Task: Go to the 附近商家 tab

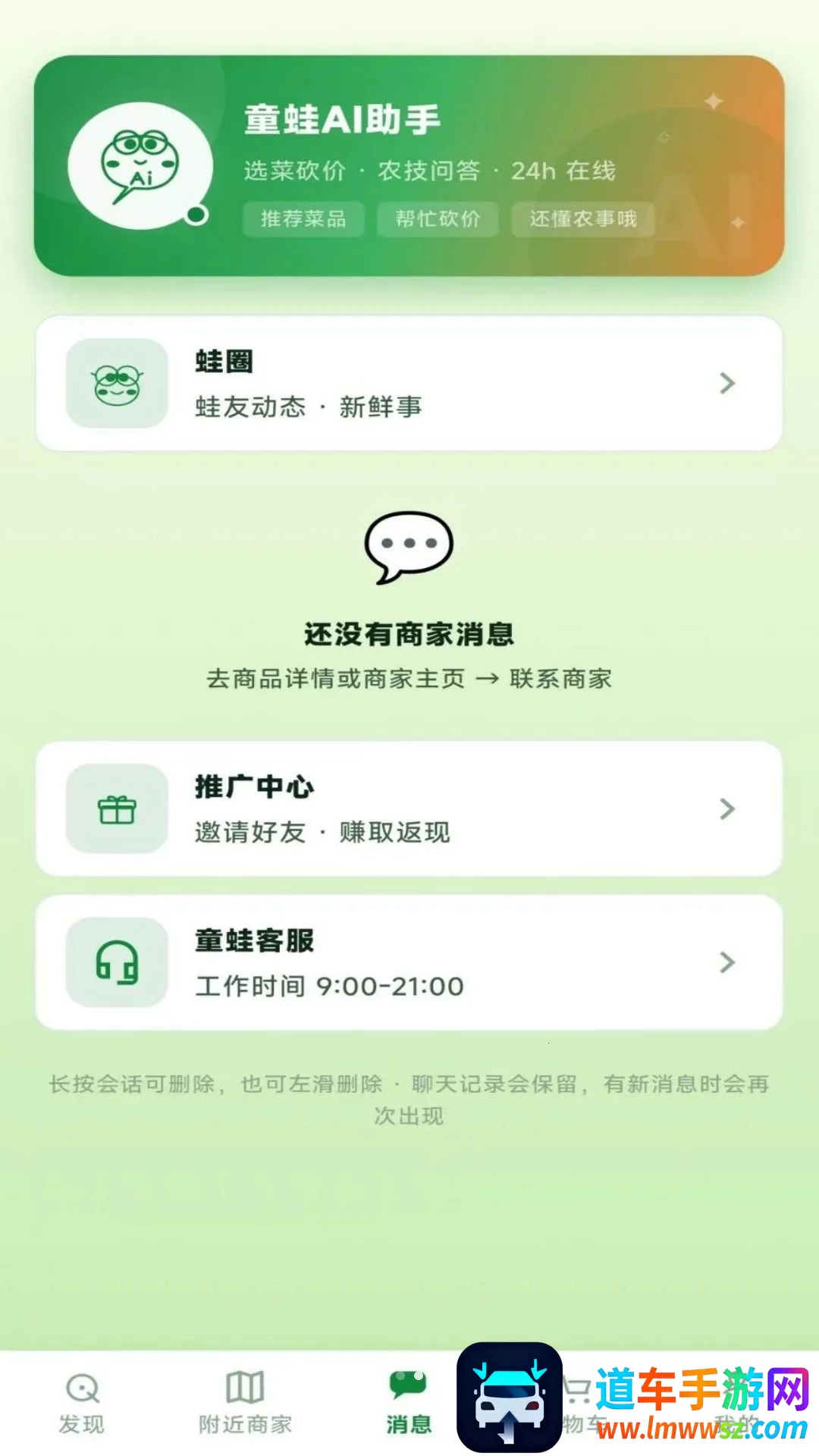Action: click(245, 1403)
